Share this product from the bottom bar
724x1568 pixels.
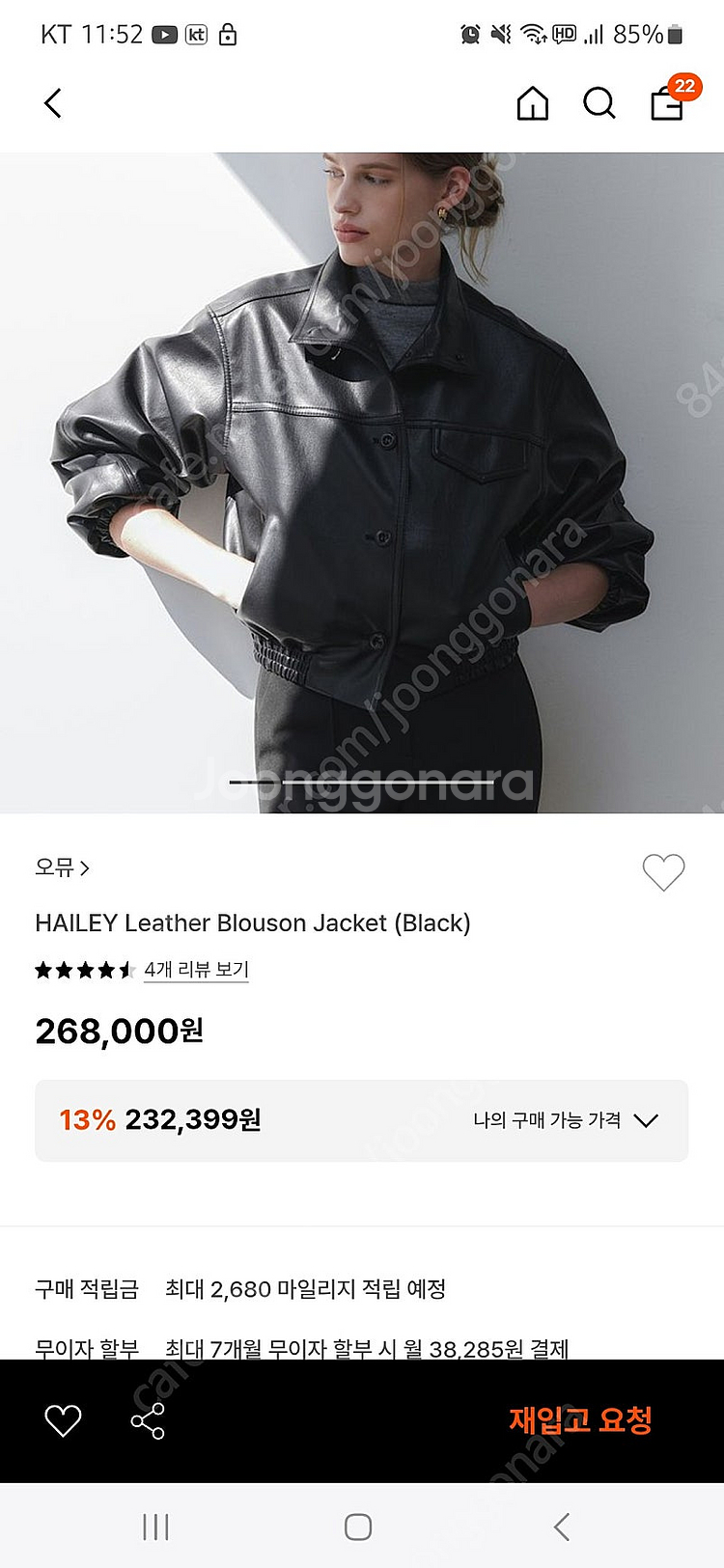point(148,1420)
